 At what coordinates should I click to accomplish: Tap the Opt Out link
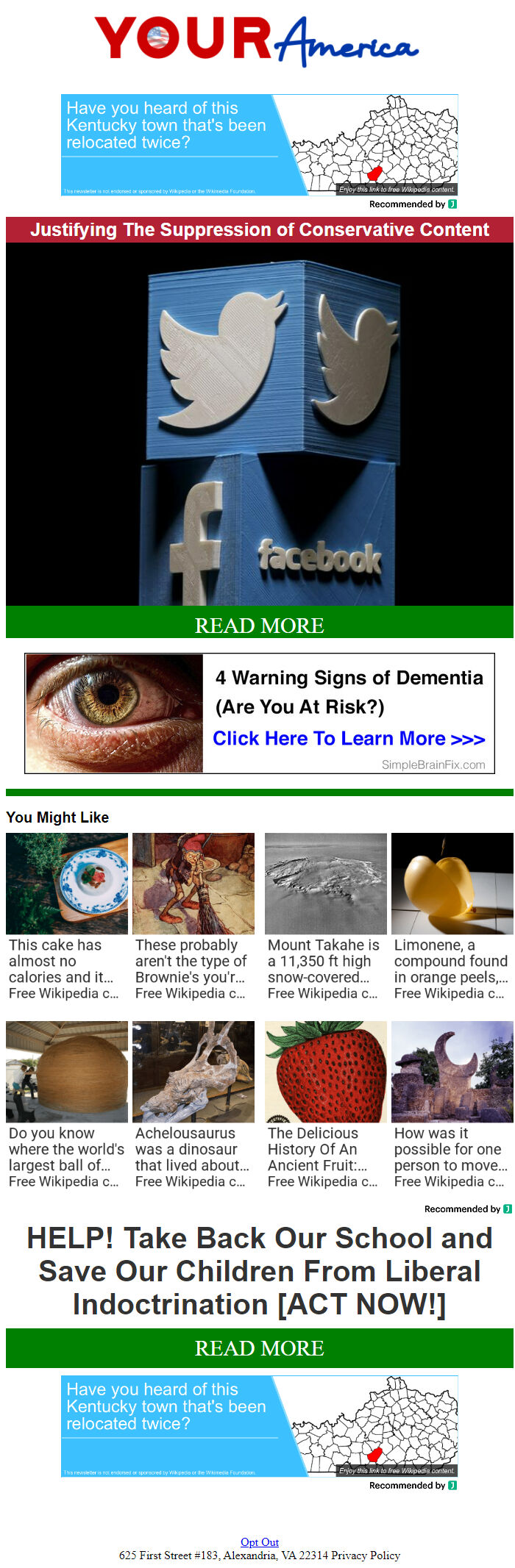coord(259,1542)
